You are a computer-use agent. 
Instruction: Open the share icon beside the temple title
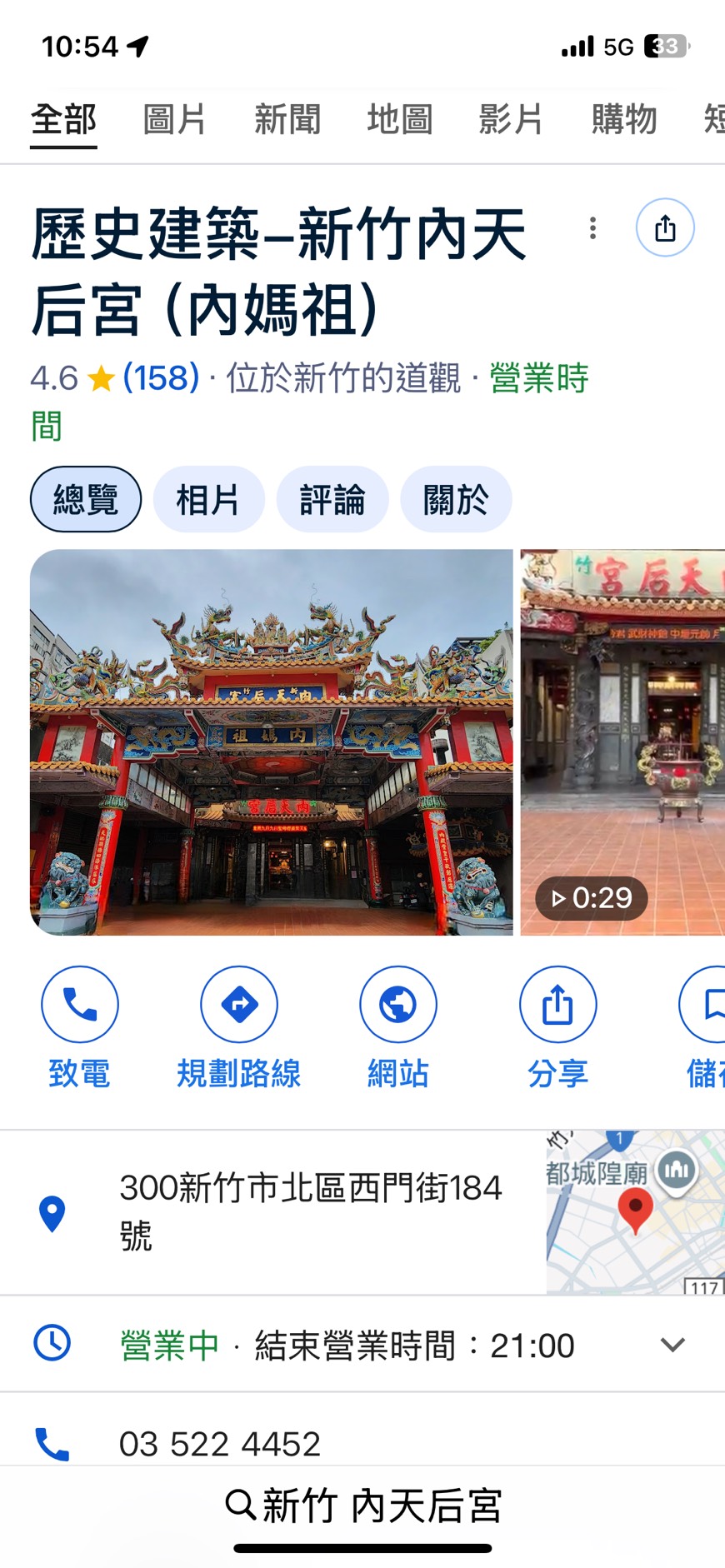point(664,227)
